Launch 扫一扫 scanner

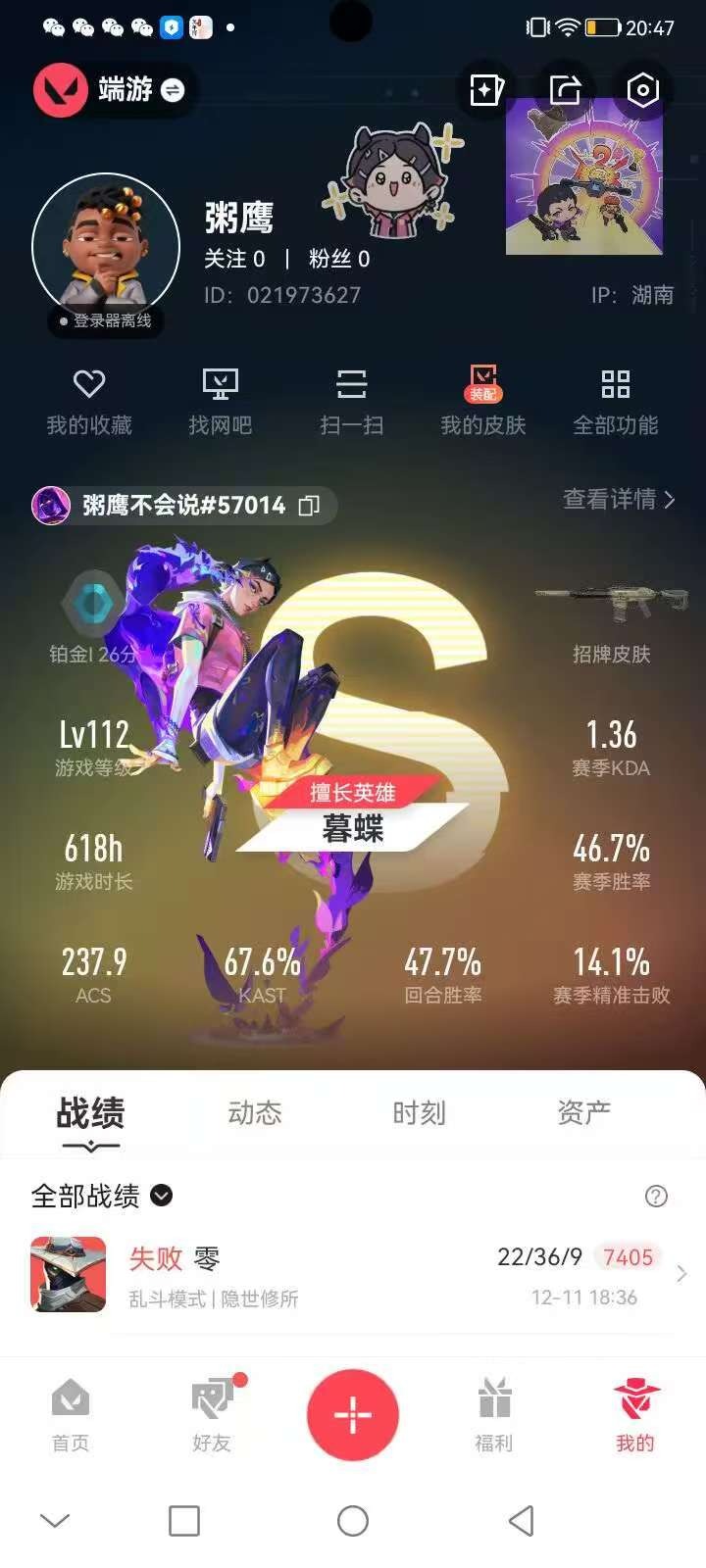(352, 401)
